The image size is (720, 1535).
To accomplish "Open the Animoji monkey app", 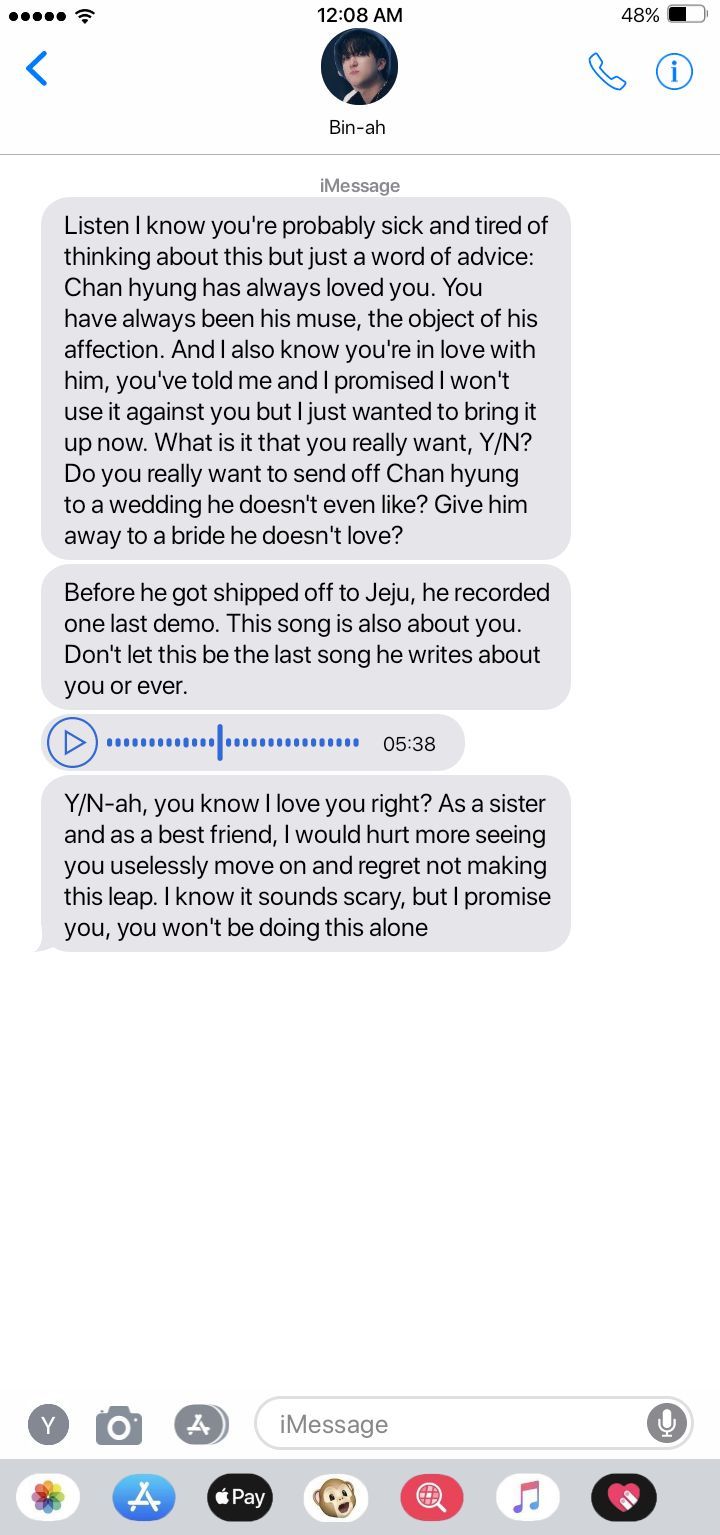I will (336, 1497).
